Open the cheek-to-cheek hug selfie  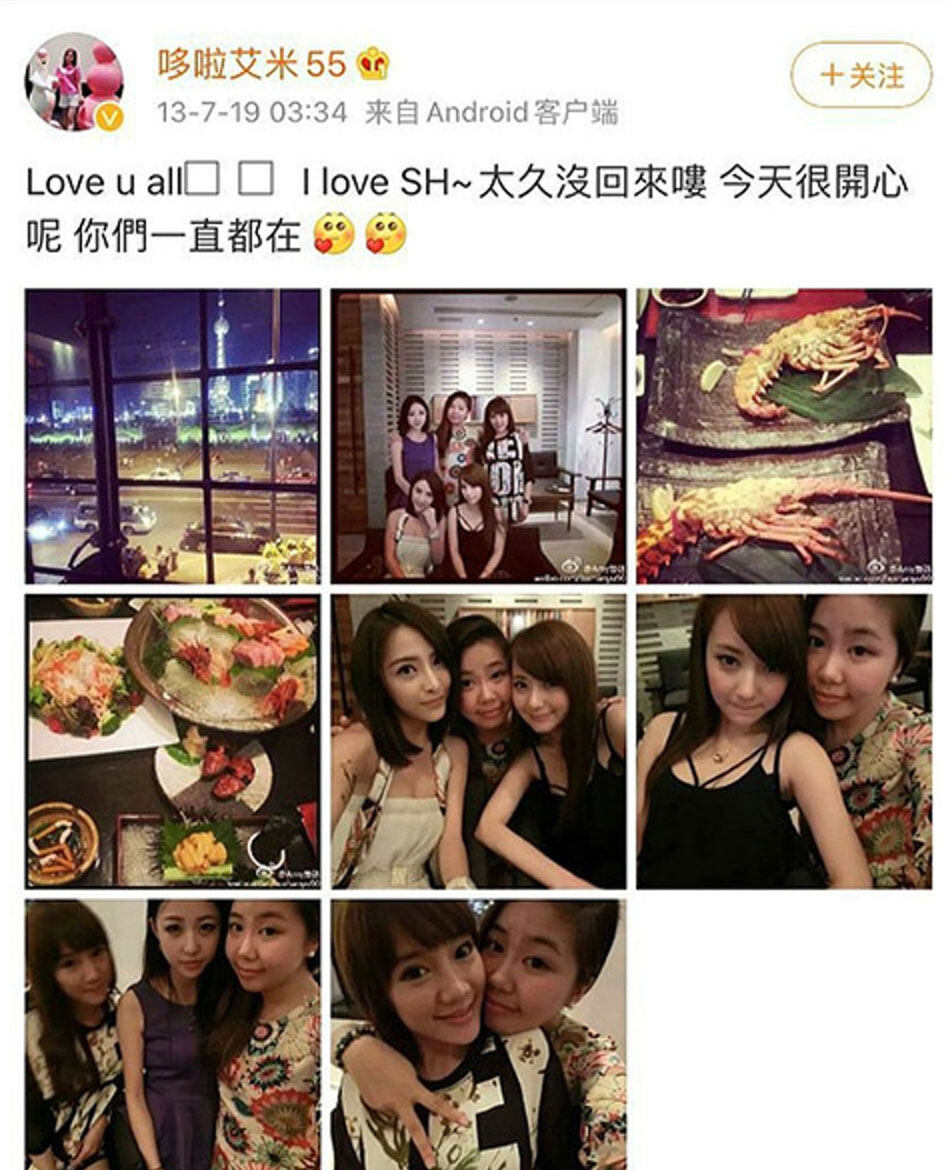tap(478, 1034)
